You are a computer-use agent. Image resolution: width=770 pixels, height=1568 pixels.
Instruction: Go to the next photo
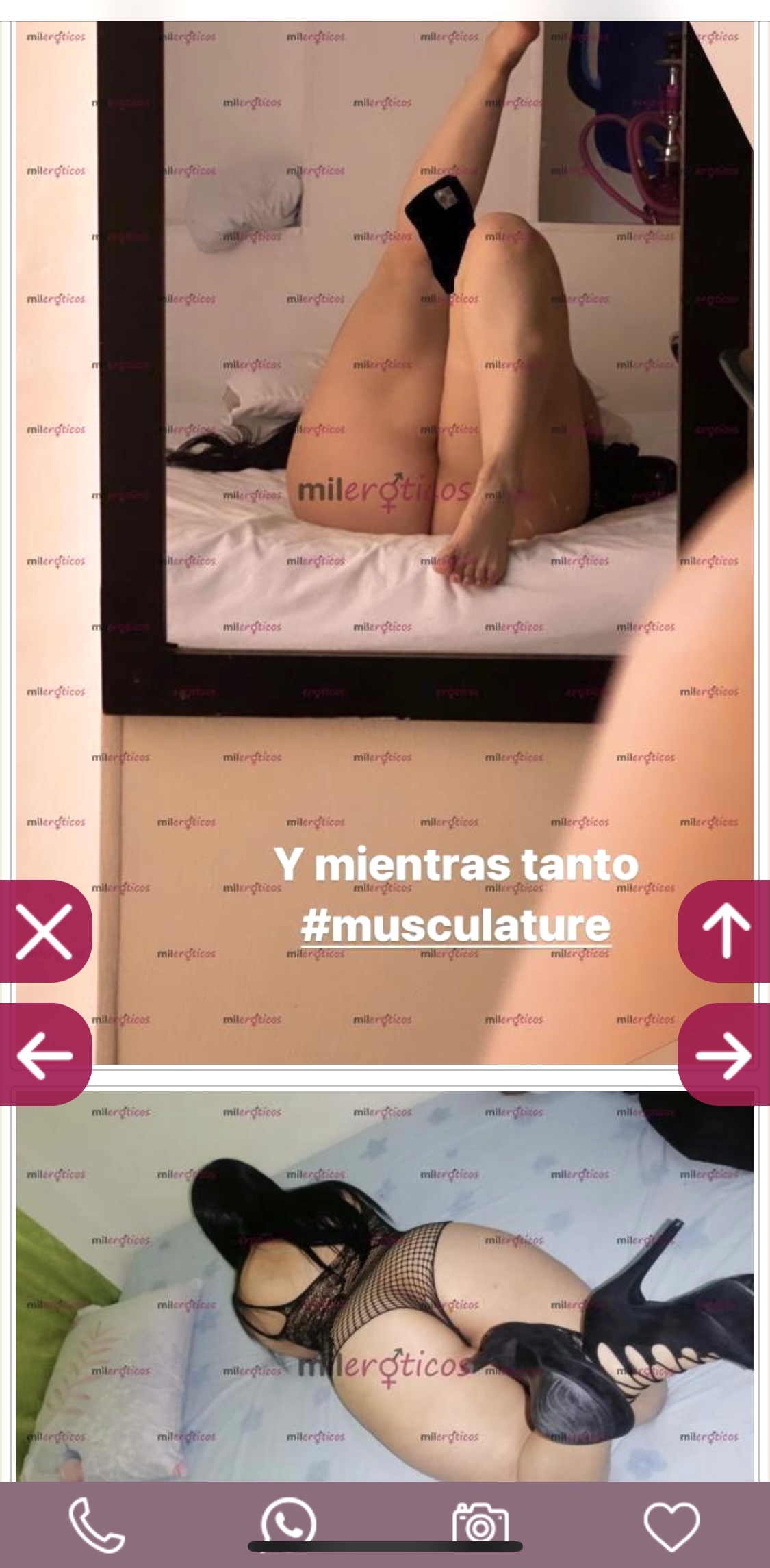724,1055
